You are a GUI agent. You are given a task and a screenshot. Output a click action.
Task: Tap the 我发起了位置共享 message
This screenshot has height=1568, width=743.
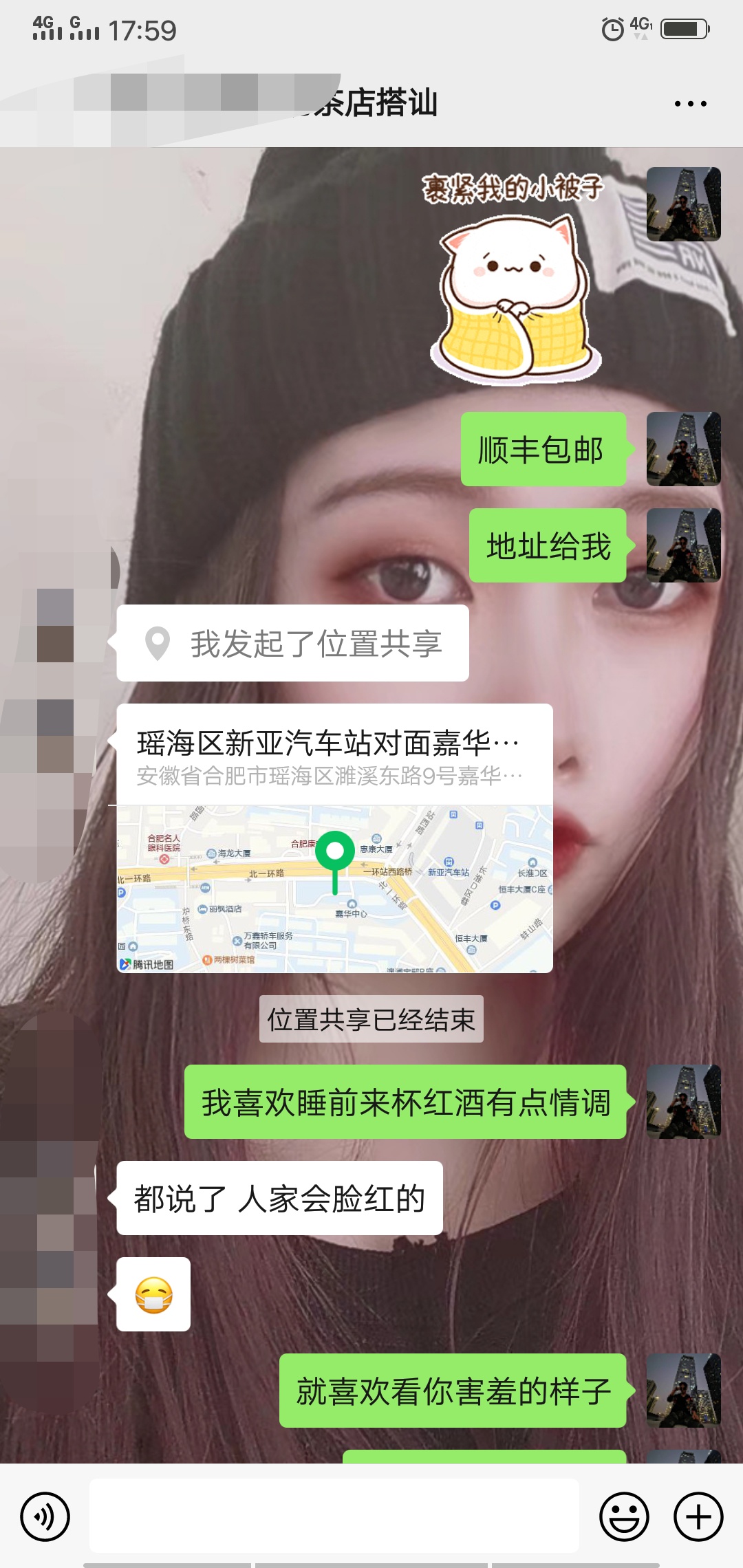[x=293, y=644]
